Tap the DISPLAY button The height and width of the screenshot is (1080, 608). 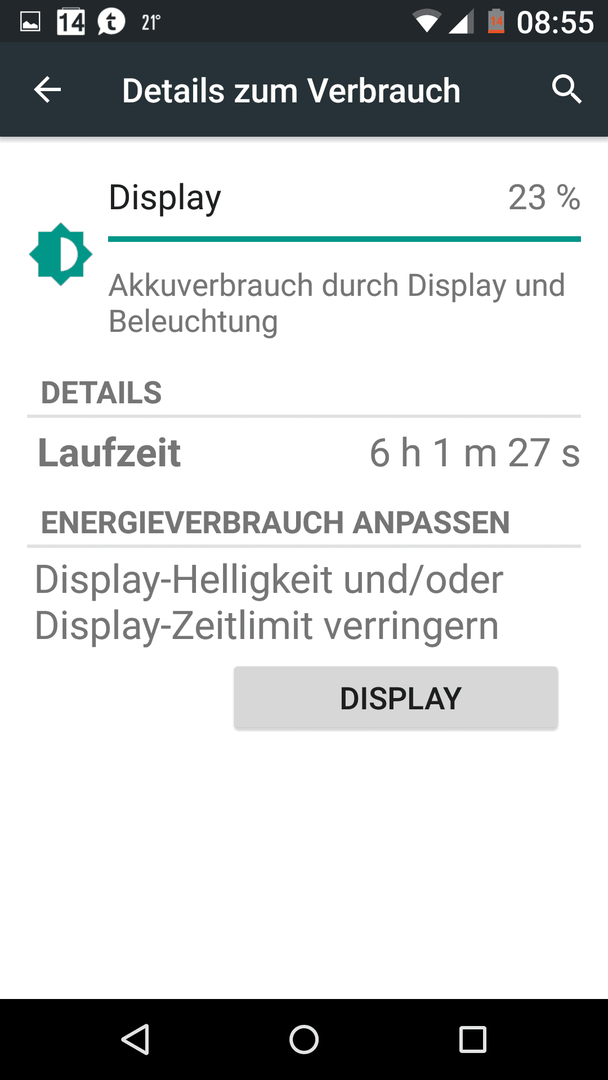[396, 697]
